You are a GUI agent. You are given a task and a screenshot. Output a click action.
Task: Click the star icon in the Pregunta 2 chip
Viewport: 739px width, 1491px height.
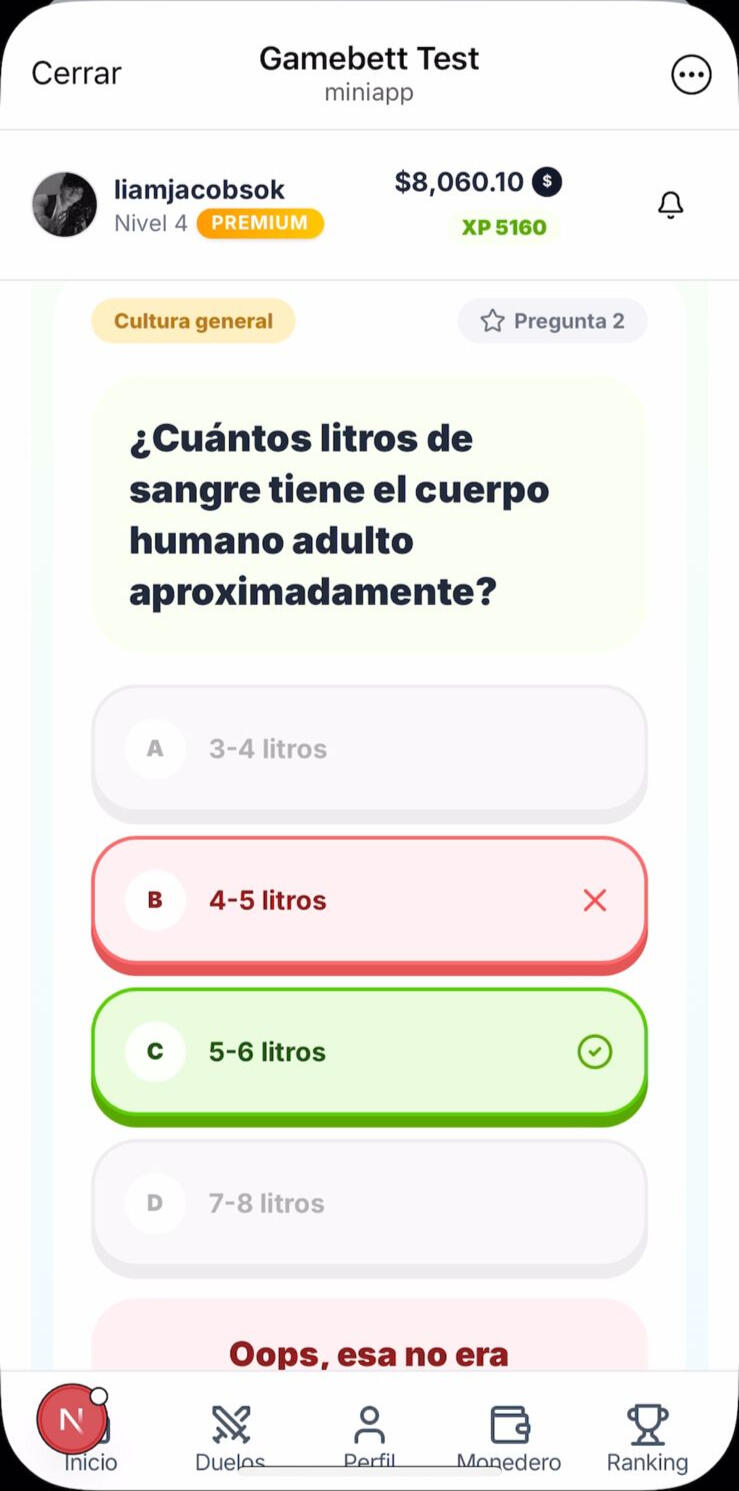point(491,321)
